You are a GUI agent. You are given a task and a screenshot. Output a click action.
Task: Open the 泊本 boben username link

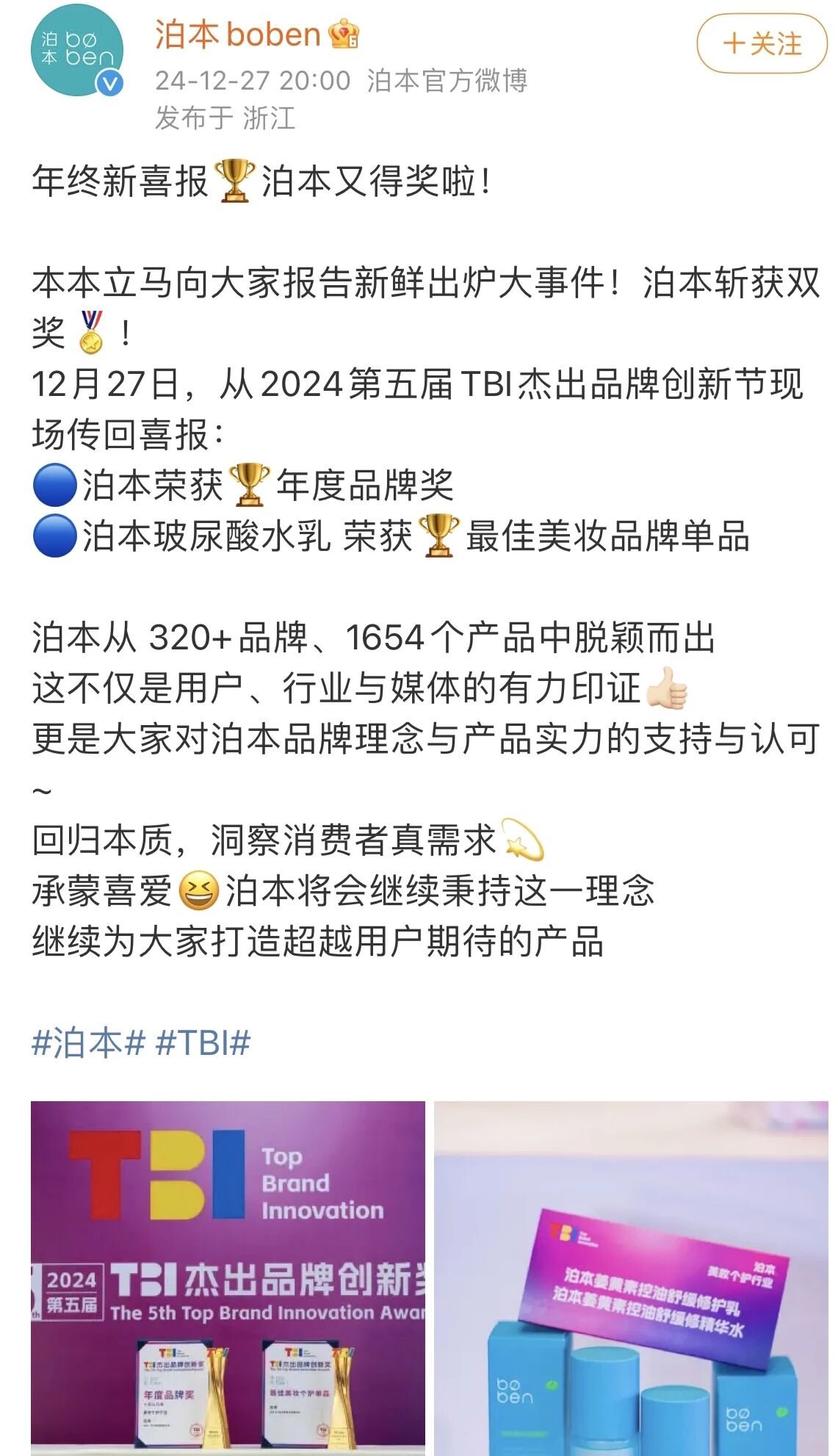237,35
